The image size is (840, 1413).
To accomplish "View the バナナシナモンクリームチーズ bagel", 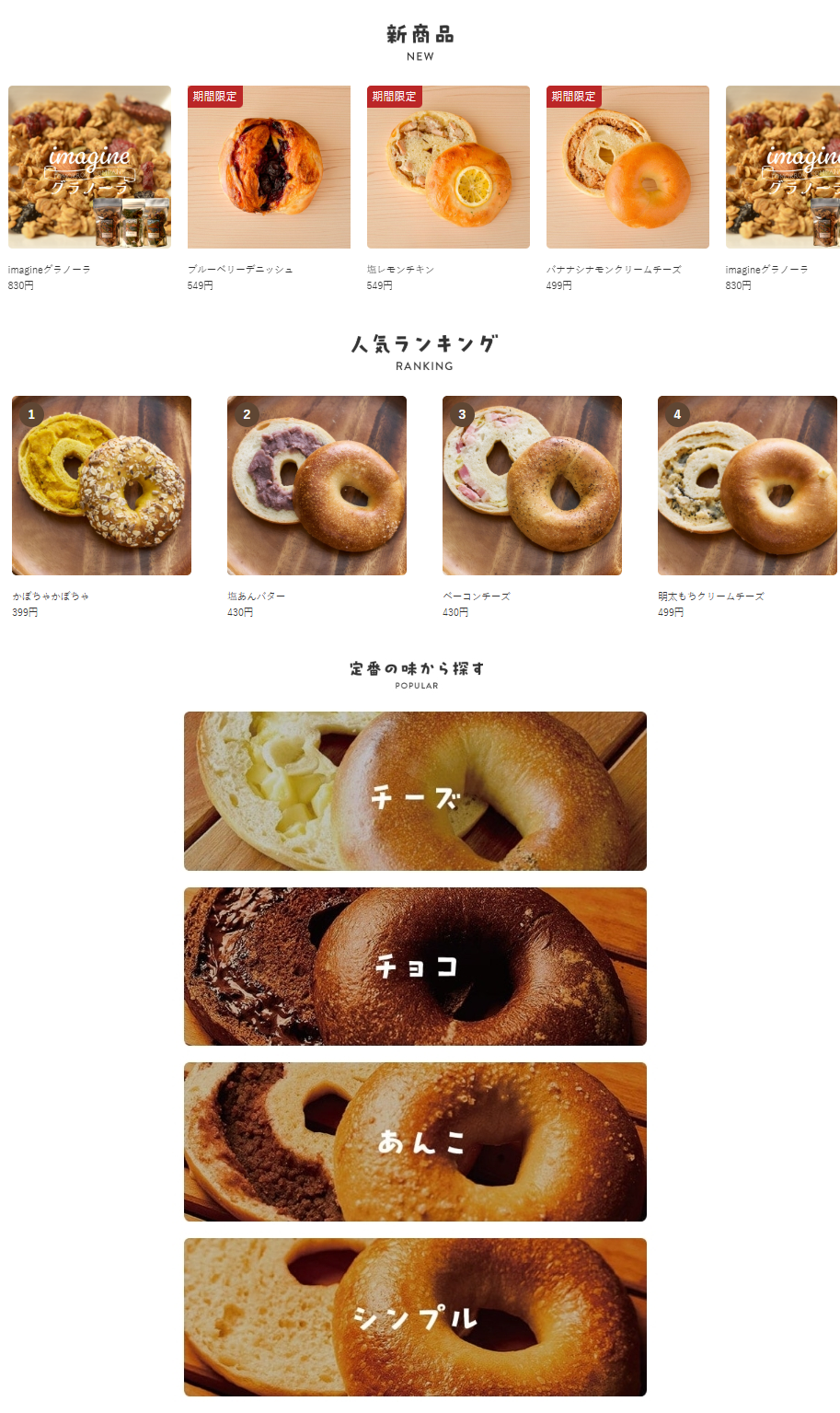I will pos(627,168).
